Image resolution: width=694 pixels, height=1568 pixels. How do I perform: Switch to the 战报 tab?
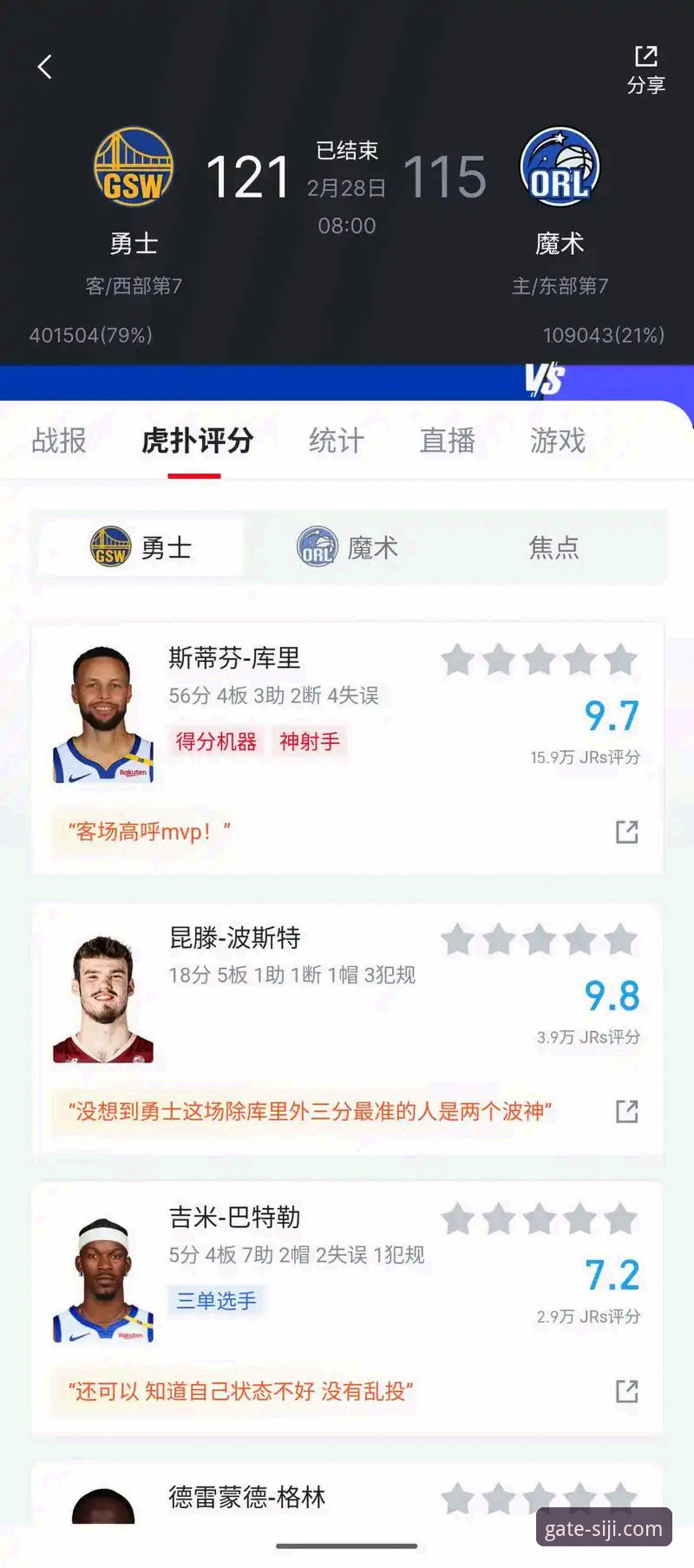(x=57, y=441)
